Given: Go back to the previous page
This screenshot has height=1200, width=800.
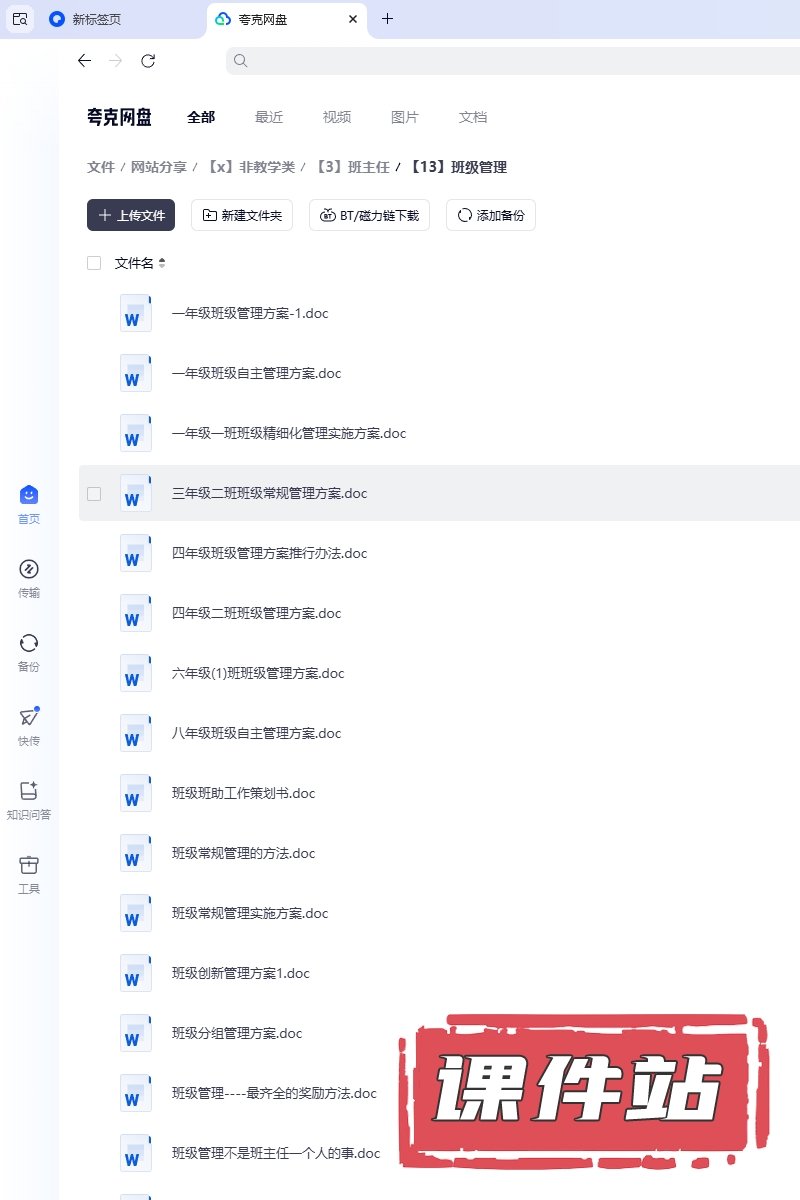Looking at the screenshot, I should point(84,61).
